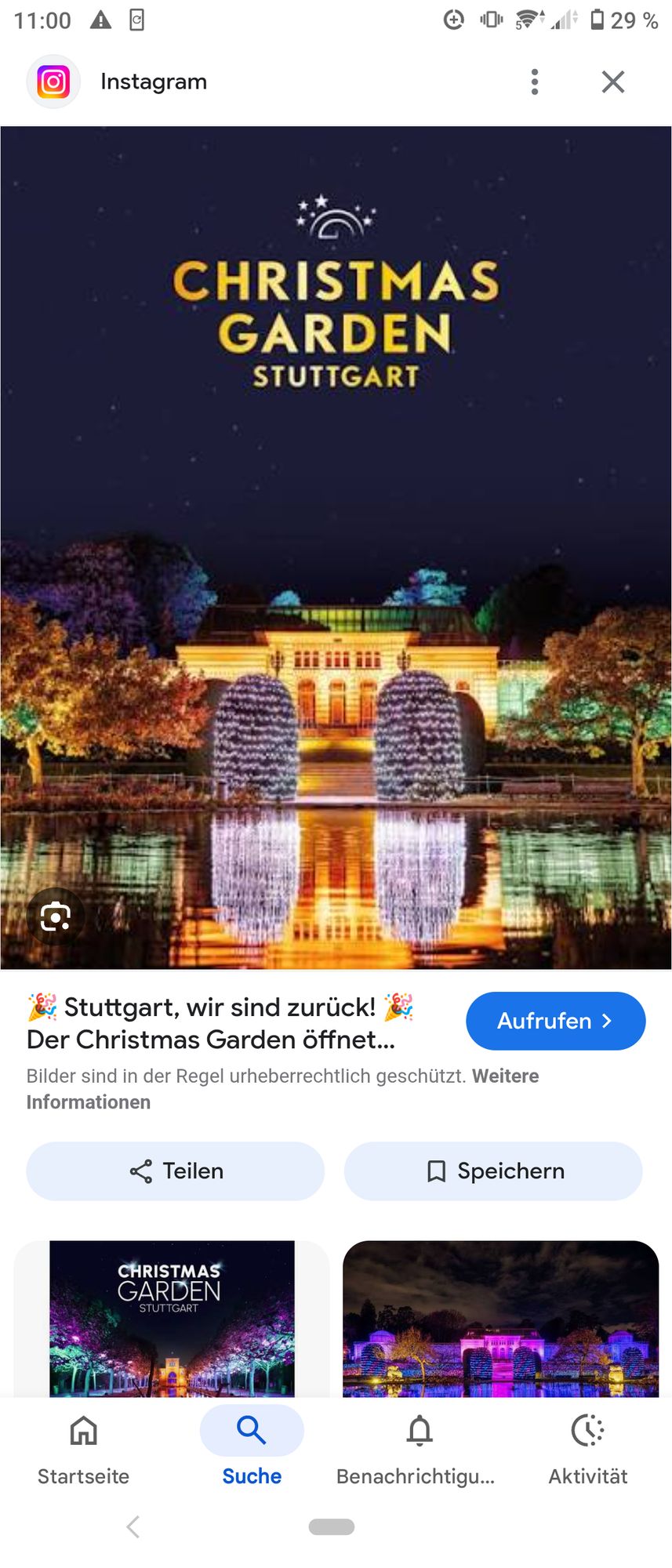Image resolution: width=672 pixels, height=1568 pixels.
Task: Share the image via Teilen
Action: point(176,1171)
